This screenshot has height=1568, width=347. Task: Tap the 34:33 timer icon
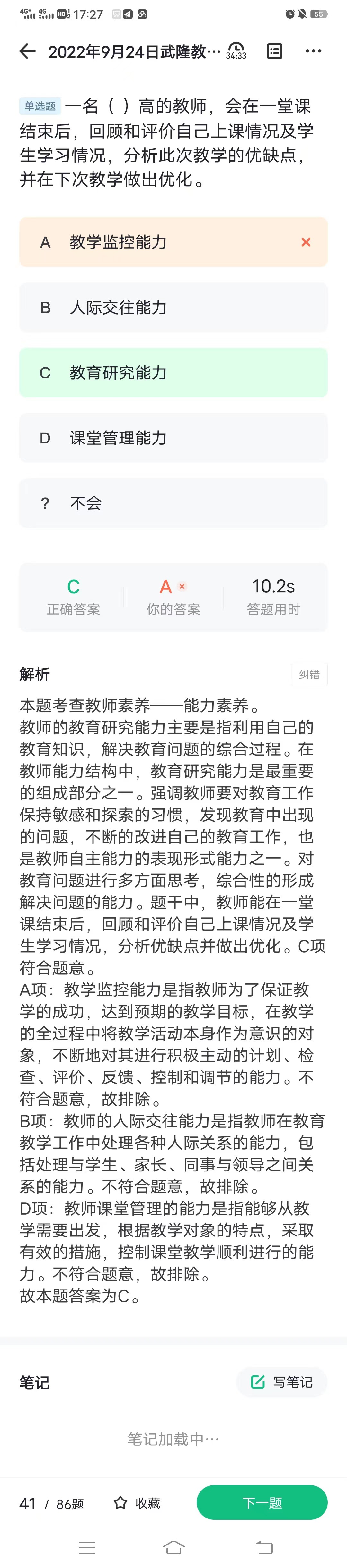click(x=236, y=51)
